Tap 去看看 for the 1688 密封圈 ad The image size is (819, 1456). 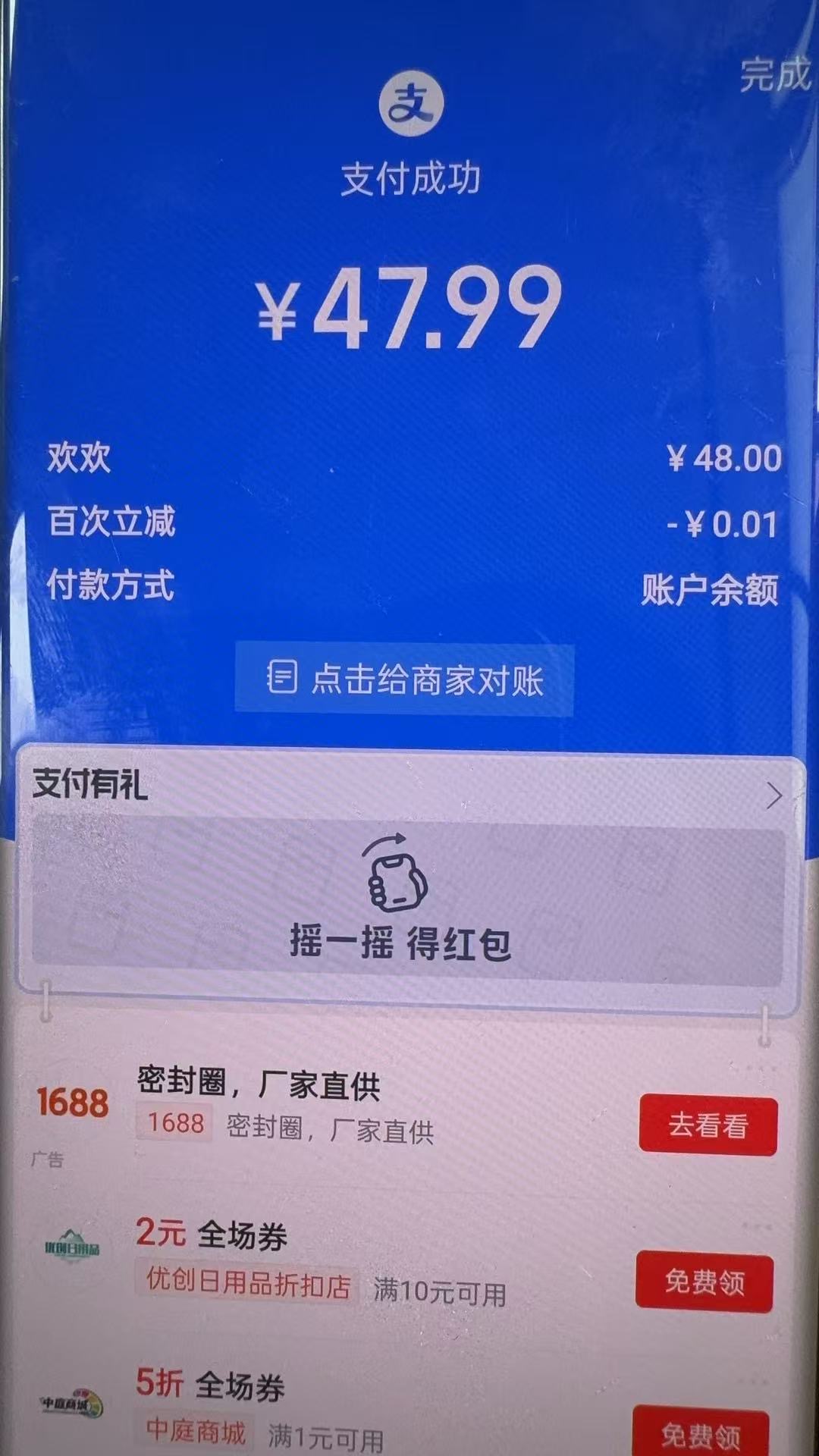coord(708,1125)
